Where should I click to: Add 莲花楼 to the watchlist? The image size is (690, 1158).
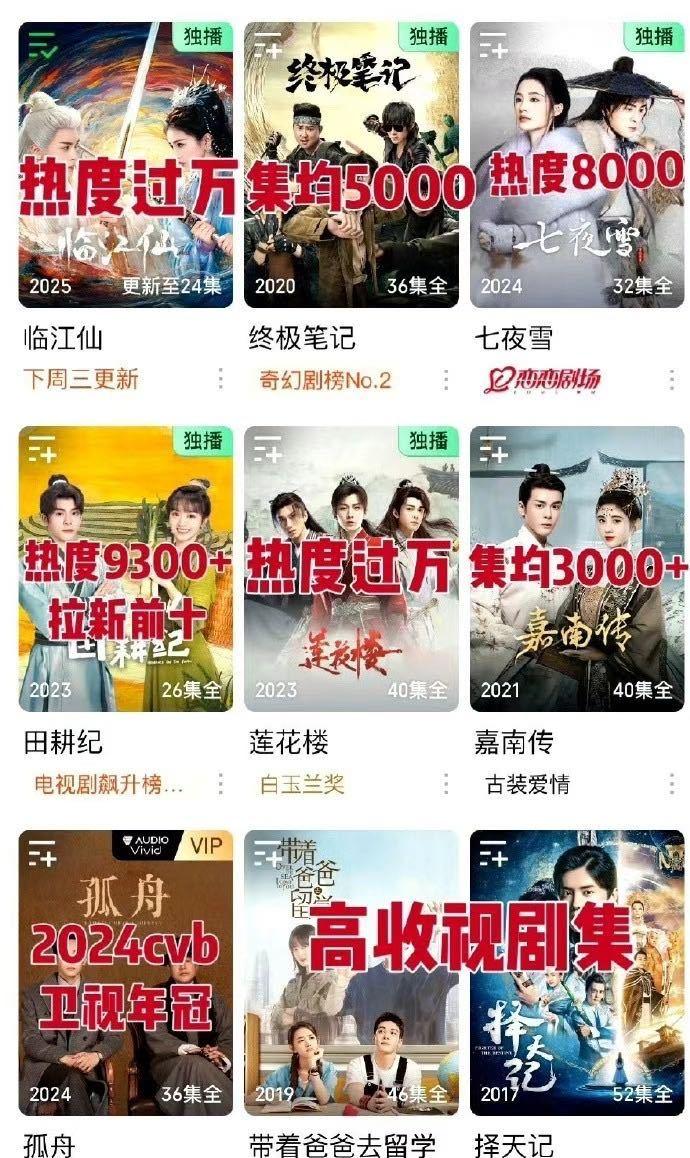[268, 450]
